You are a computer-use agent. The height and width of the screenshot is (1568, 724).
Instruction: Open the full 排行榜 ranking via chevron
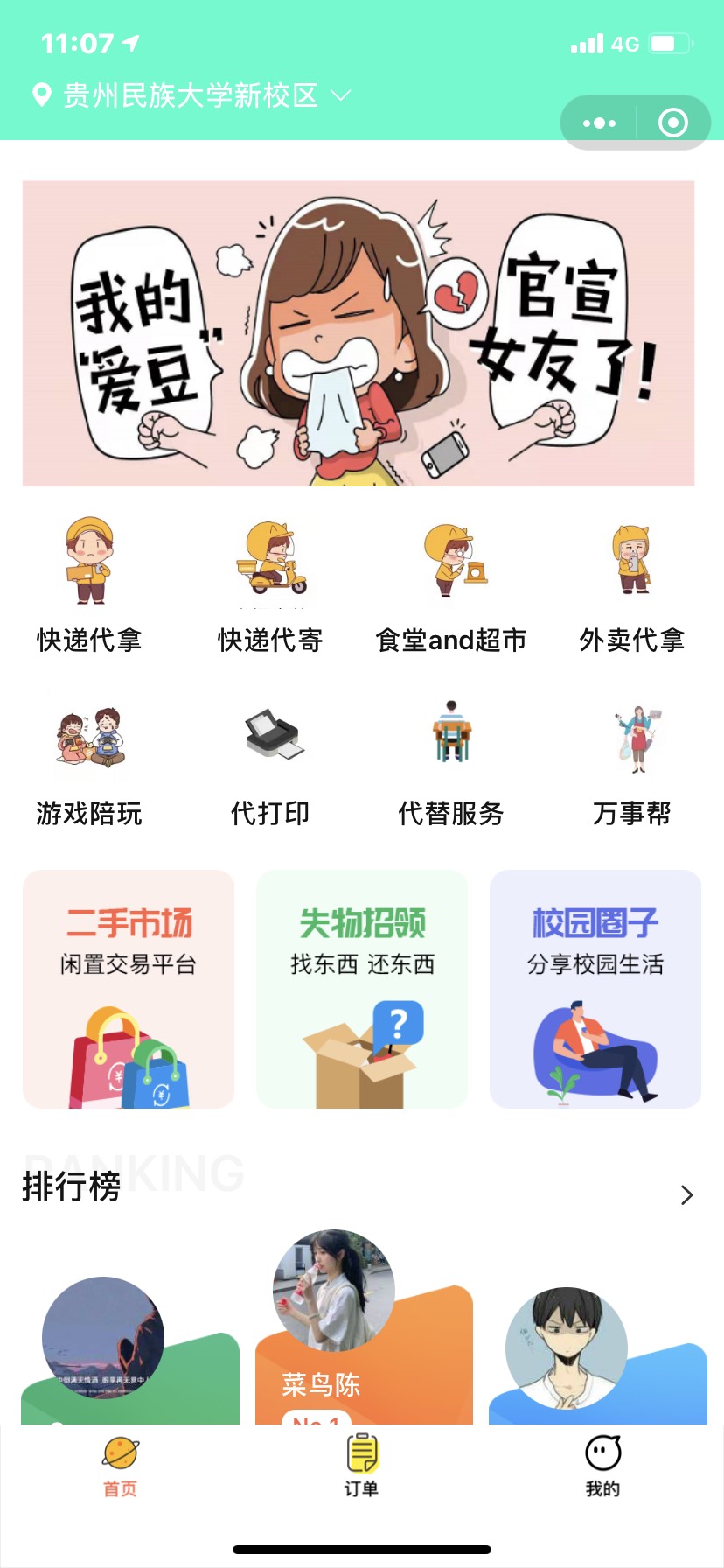[687, 1194]
